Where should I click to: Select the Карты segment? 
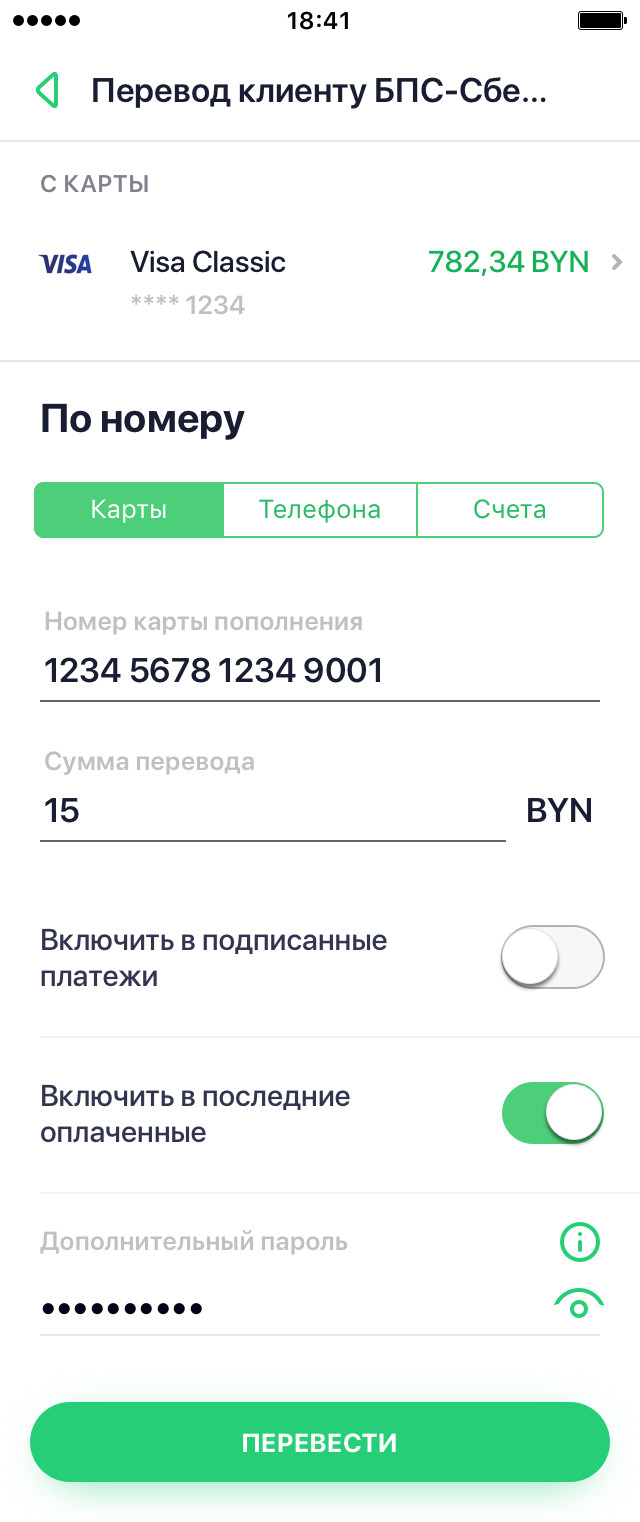[x=129, y=510]
